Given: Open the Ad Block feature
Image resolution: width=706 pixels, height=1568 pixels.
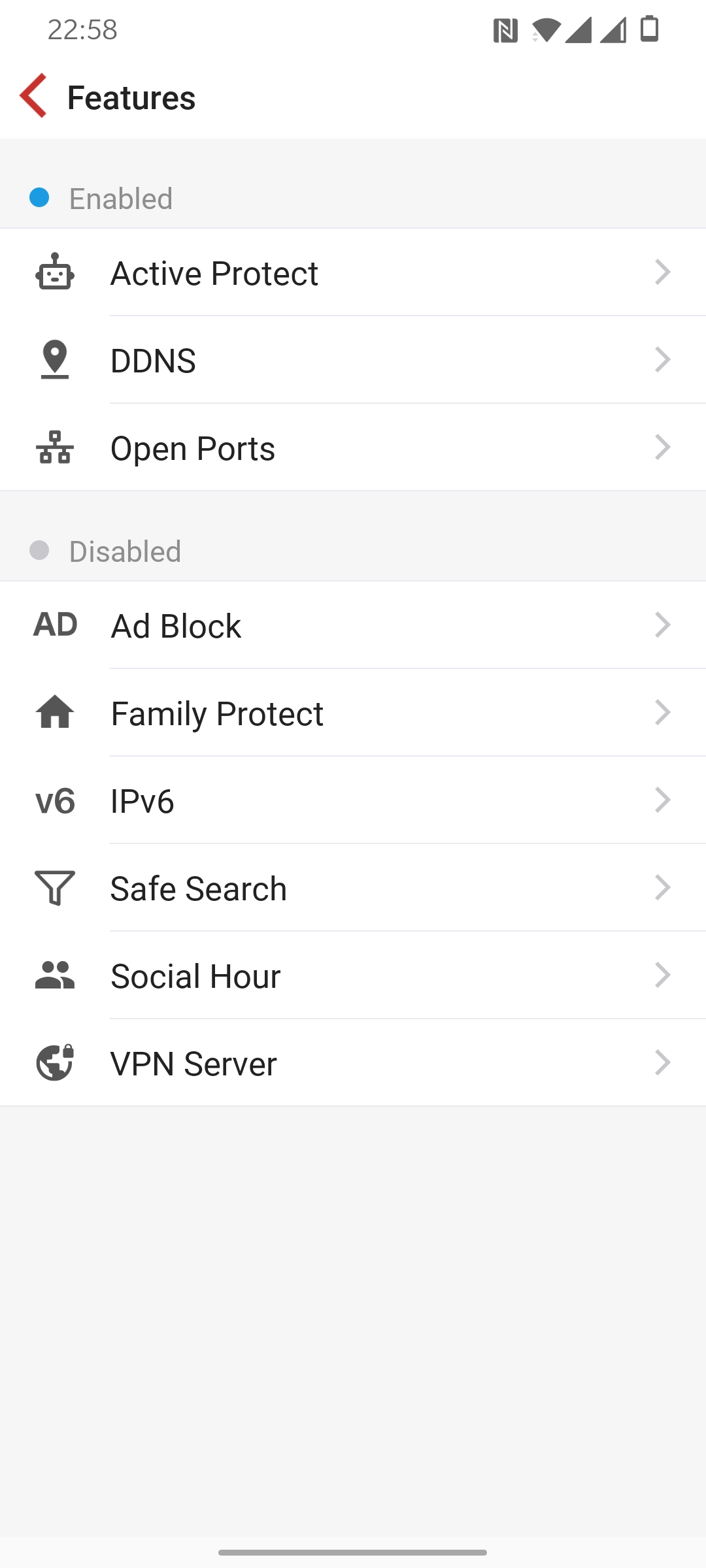Looking at the screenshot, I should pos(353,625).
